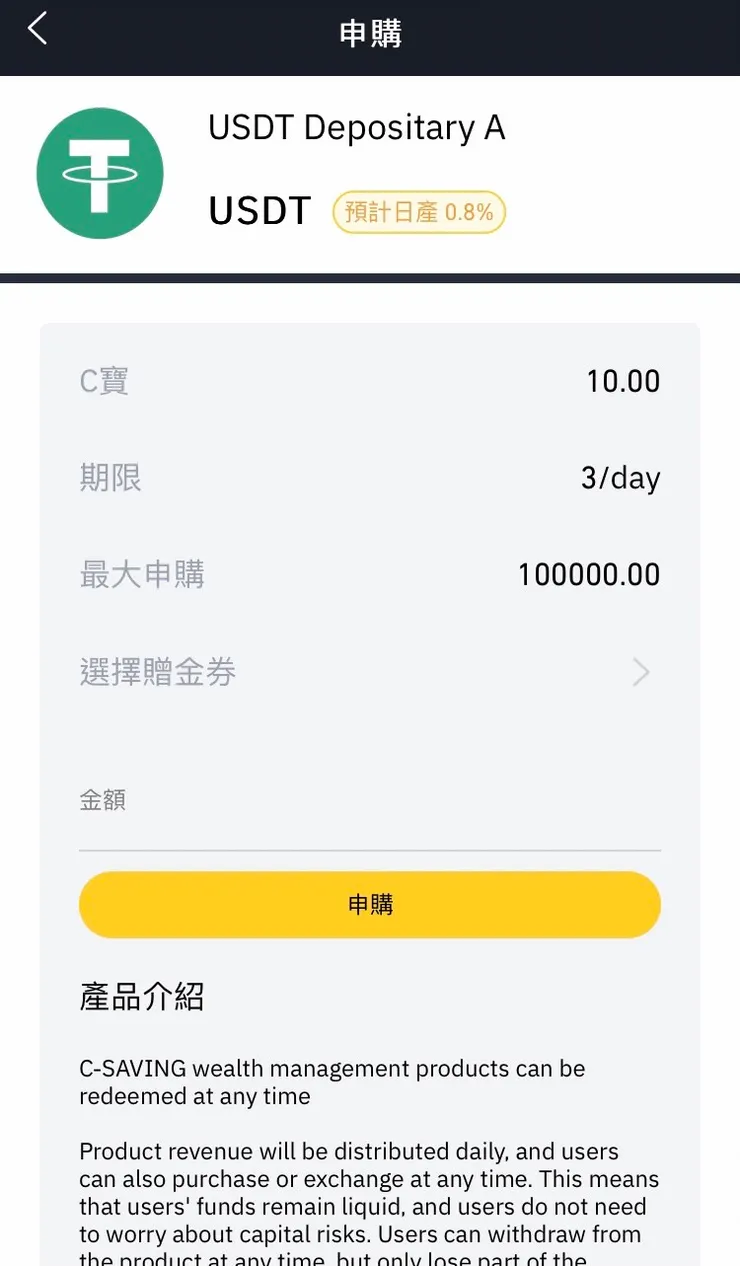Image resolution: width=740 pixels, height=1266 pixels.
Task: Click the 最大申購 maximum value 100000.00
Action: click(x=588, y=574)
